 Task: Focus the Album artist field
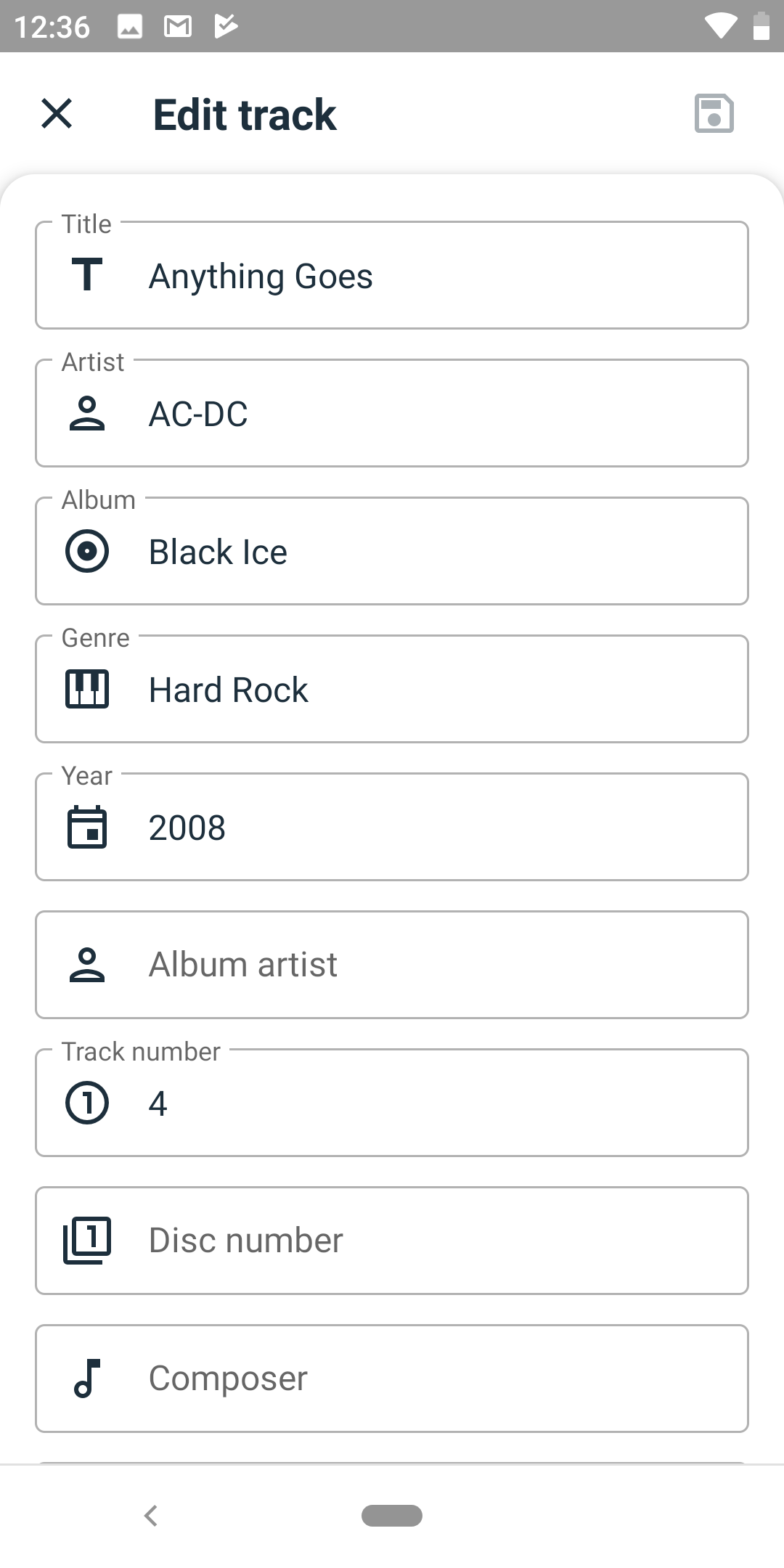click(x=392, y=965)
